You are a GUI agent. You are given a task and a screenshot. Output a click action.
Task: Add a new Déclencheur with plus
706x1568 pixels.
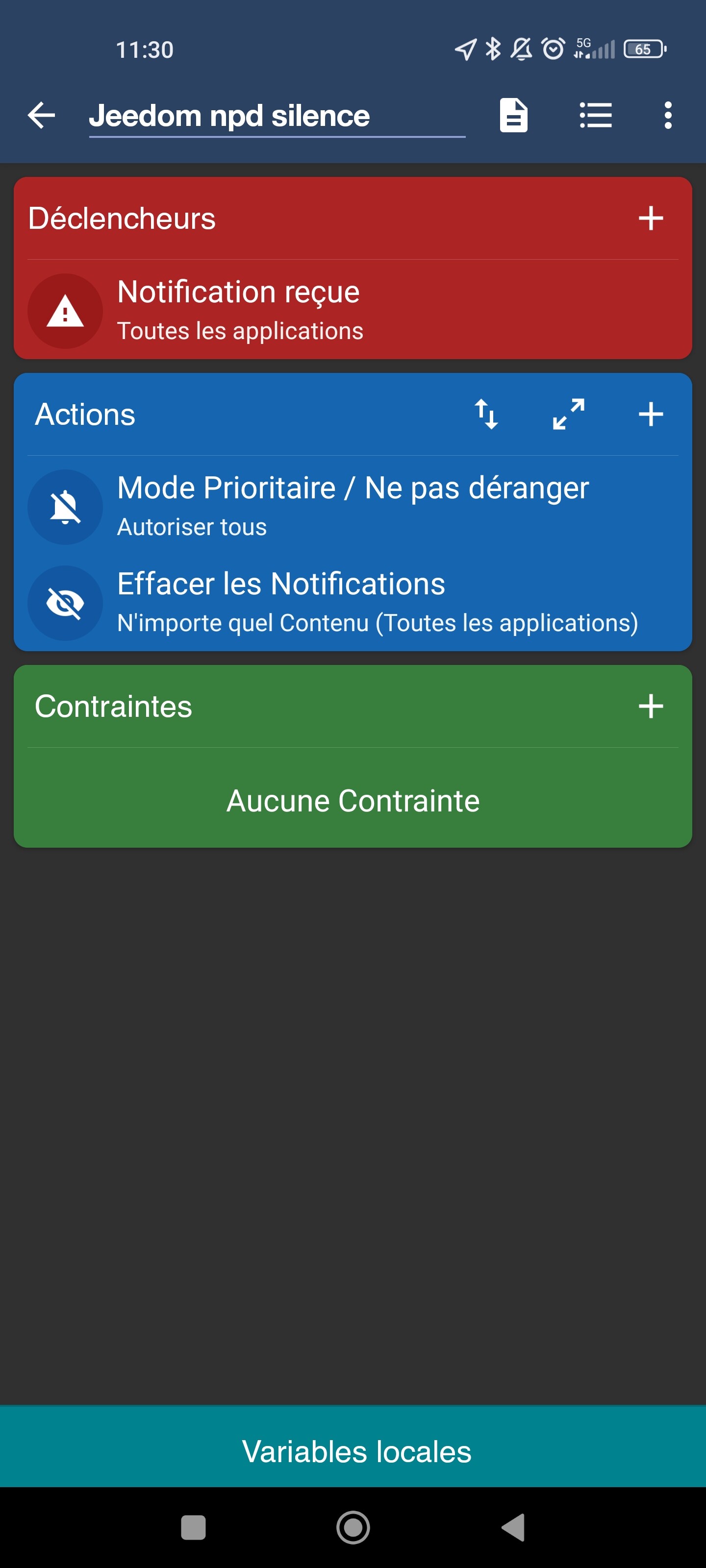pos(650,219)
